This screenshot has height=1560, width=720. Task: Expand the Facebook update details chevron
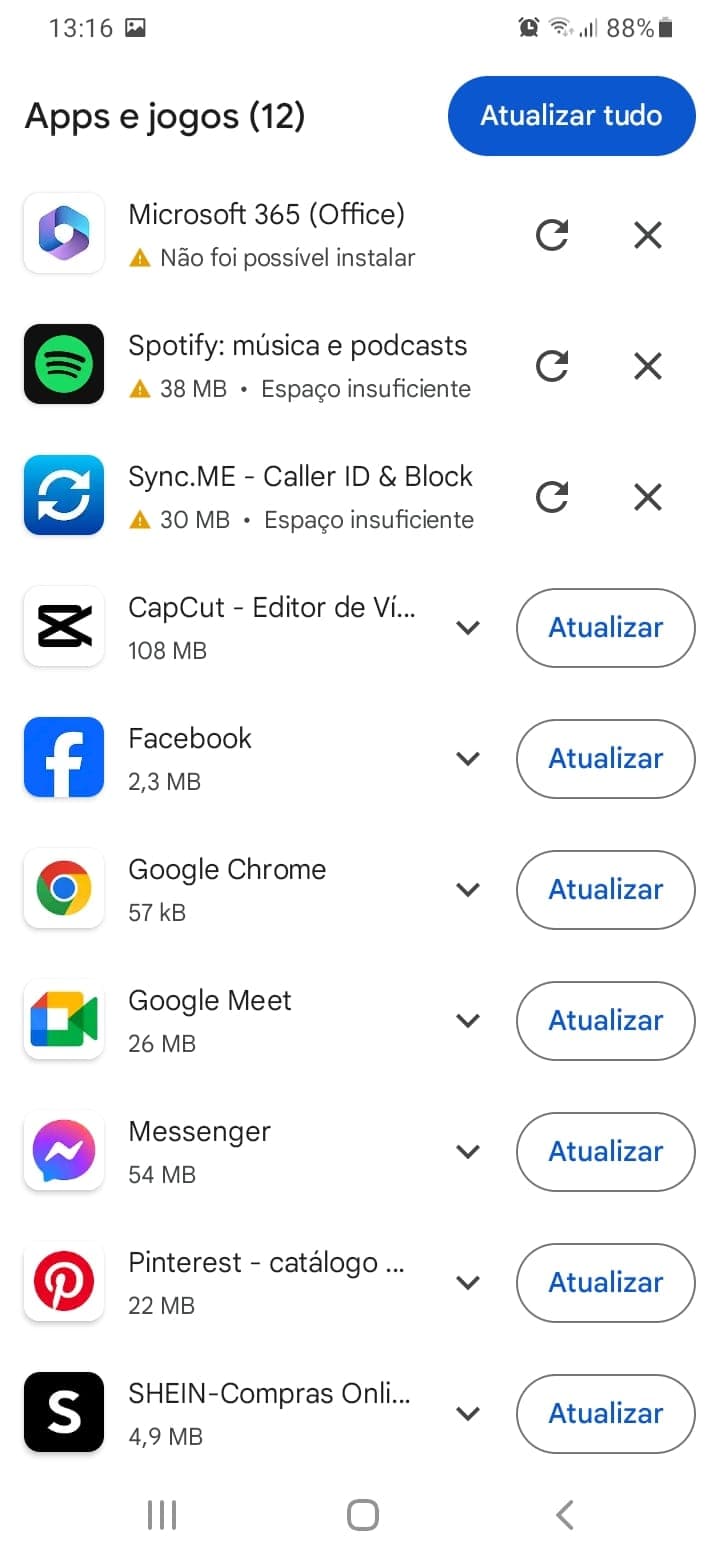click(x=468, y=759)
